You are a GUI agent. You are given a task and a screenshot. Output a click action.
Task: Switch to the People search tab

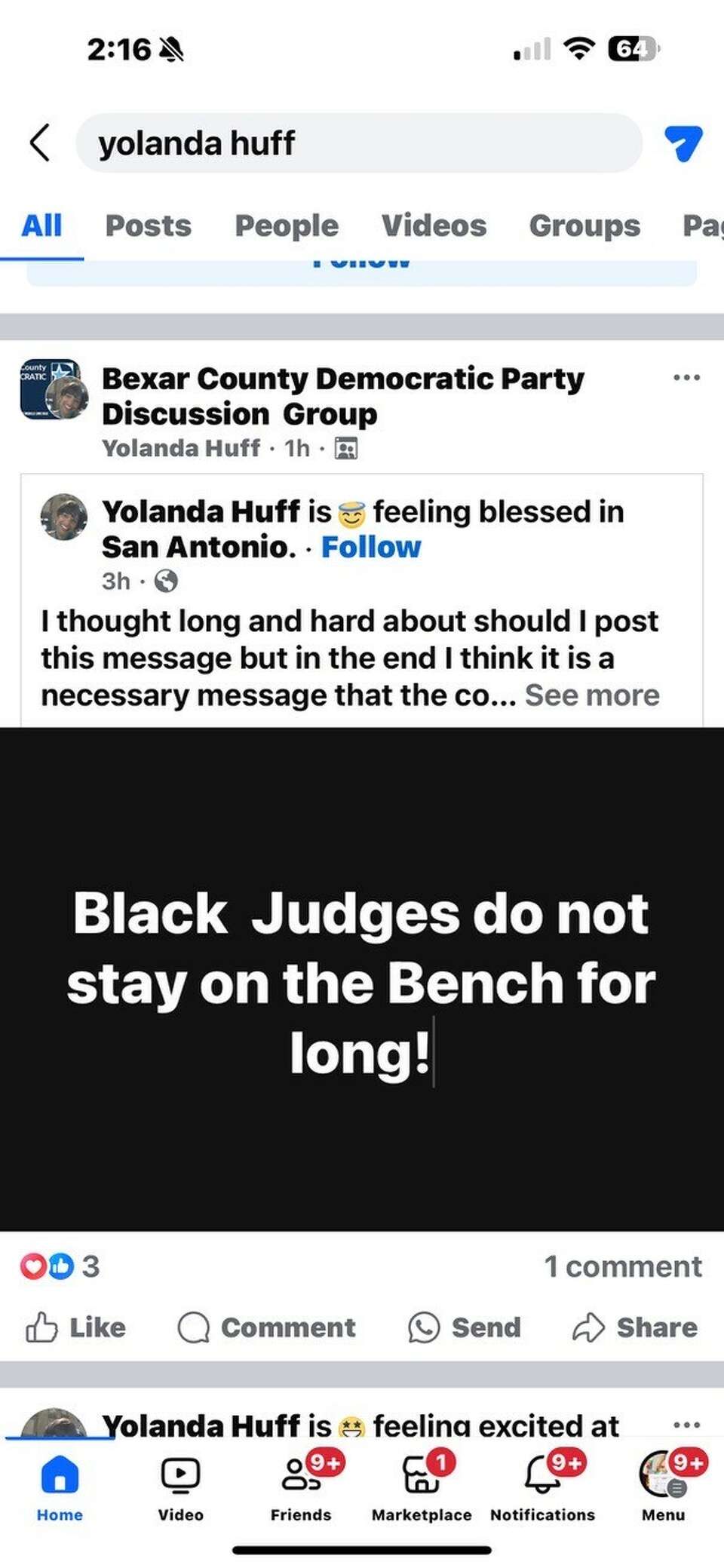pos(286,226)
